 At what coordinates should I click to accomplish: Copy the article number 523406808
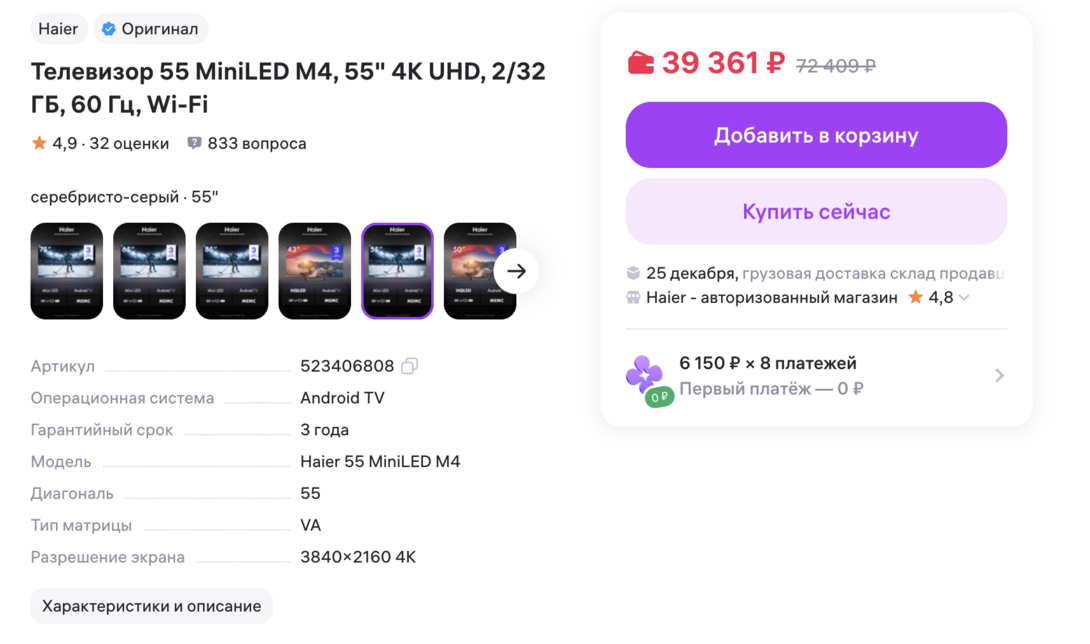(409, 366)
